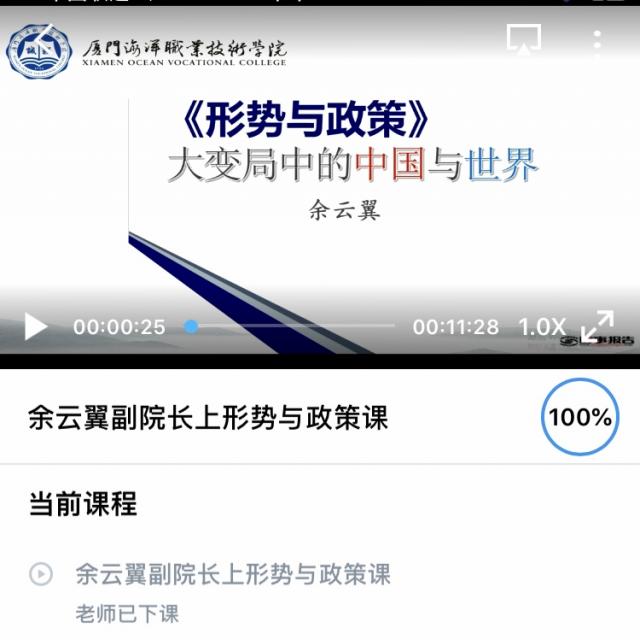This screenshot has width=640, height=640.
Task: Enter fullscreen video mode
Action: point(598,326)
